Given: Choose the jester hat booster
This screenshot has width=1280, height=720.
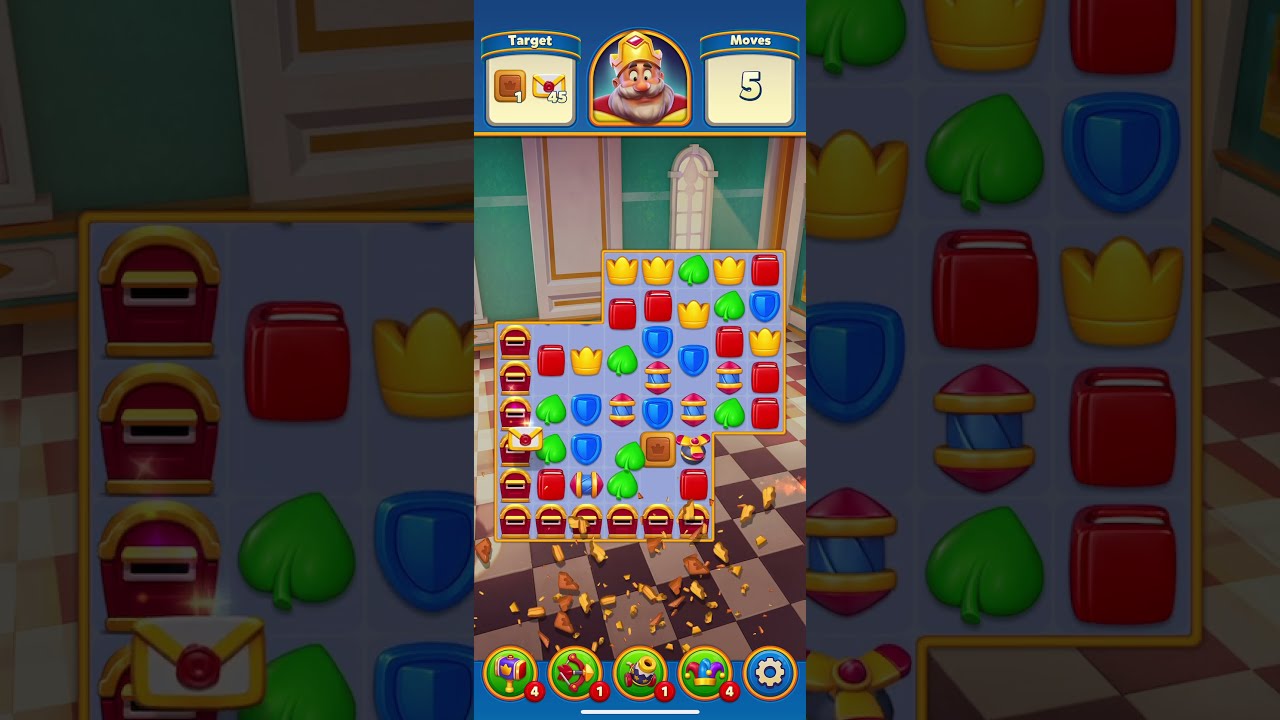Looking at the screenshot, I should click(x=705, y=673).
